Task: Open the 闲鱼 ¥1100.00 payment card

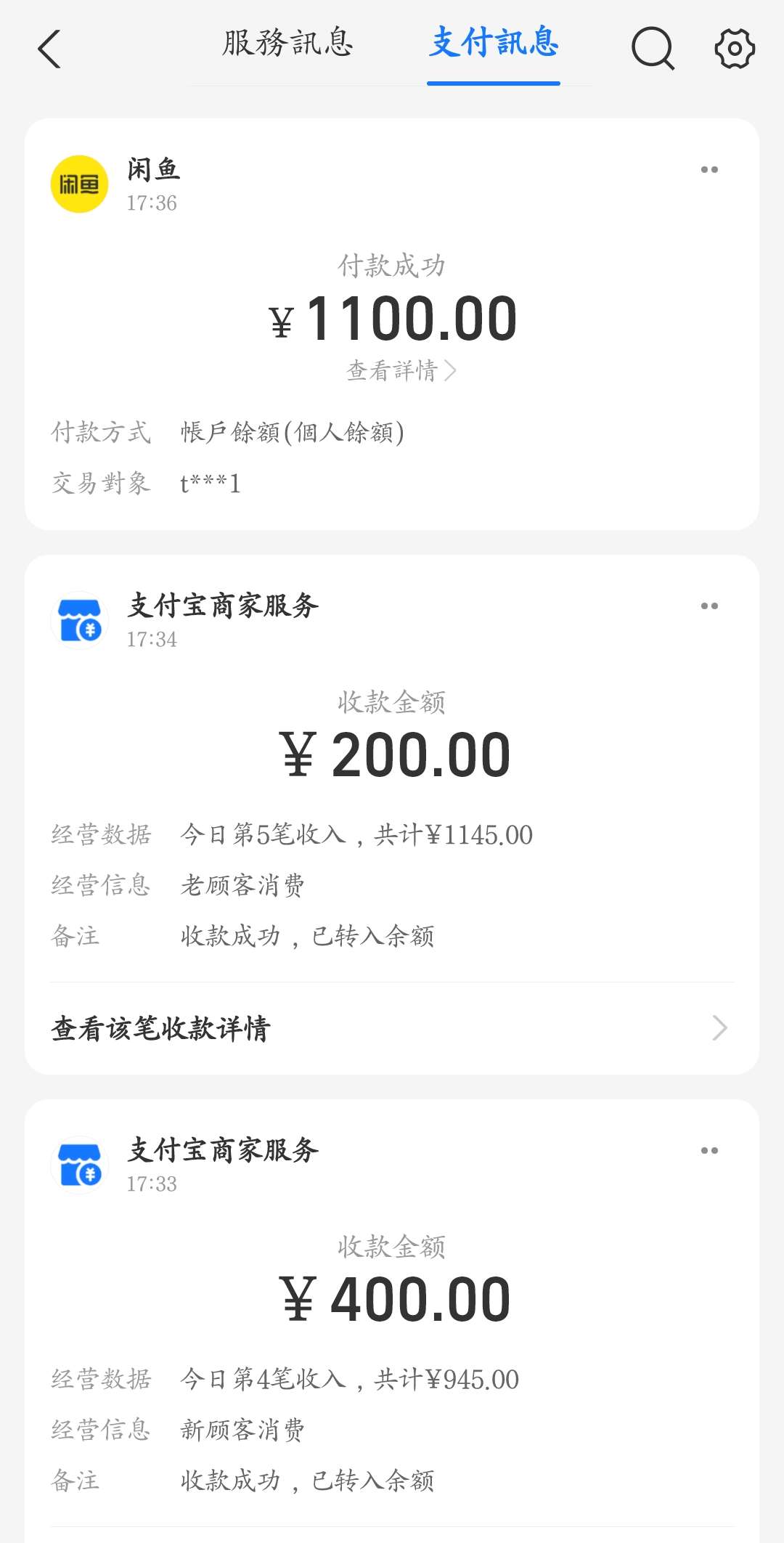Action: point(392,319)
